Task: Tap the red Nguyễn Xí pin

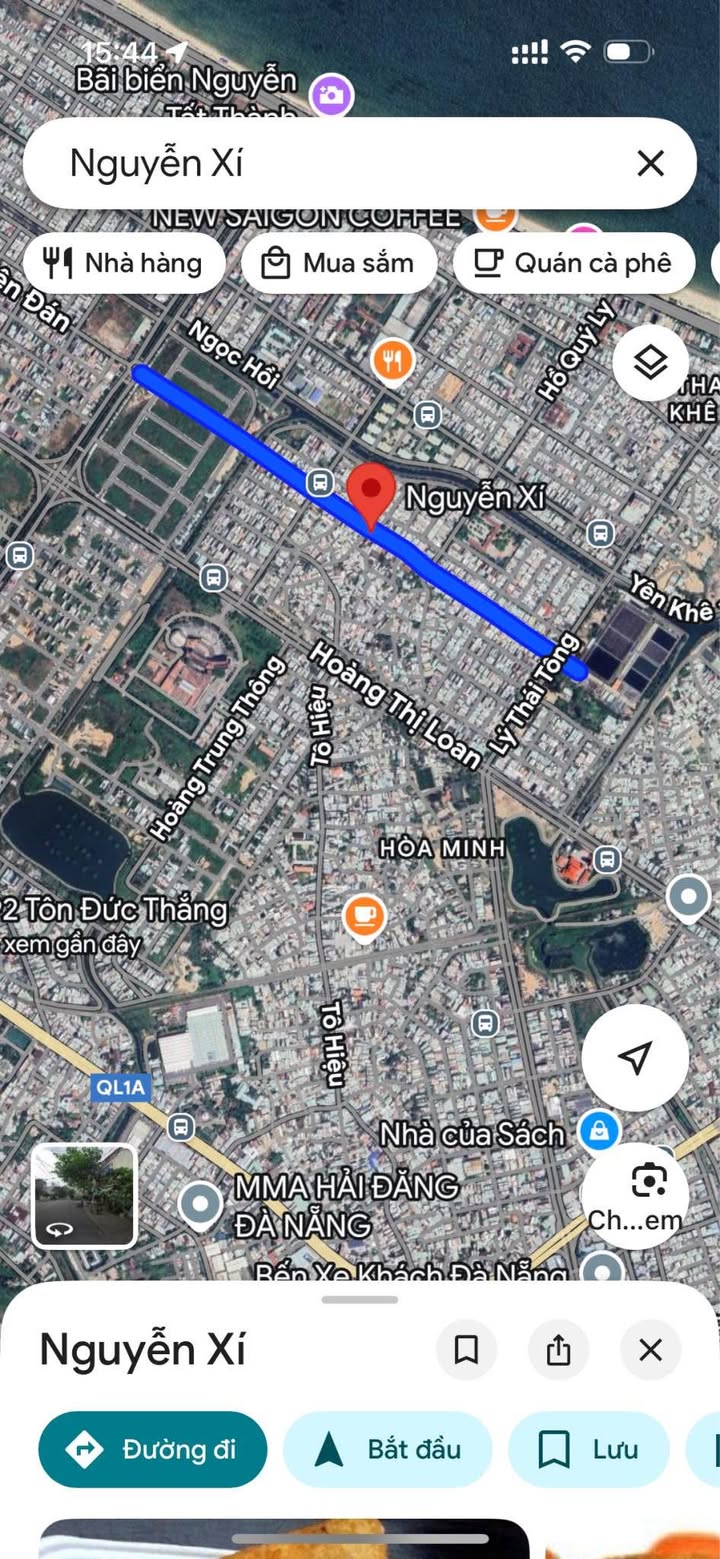Action: tap(371, 496)
